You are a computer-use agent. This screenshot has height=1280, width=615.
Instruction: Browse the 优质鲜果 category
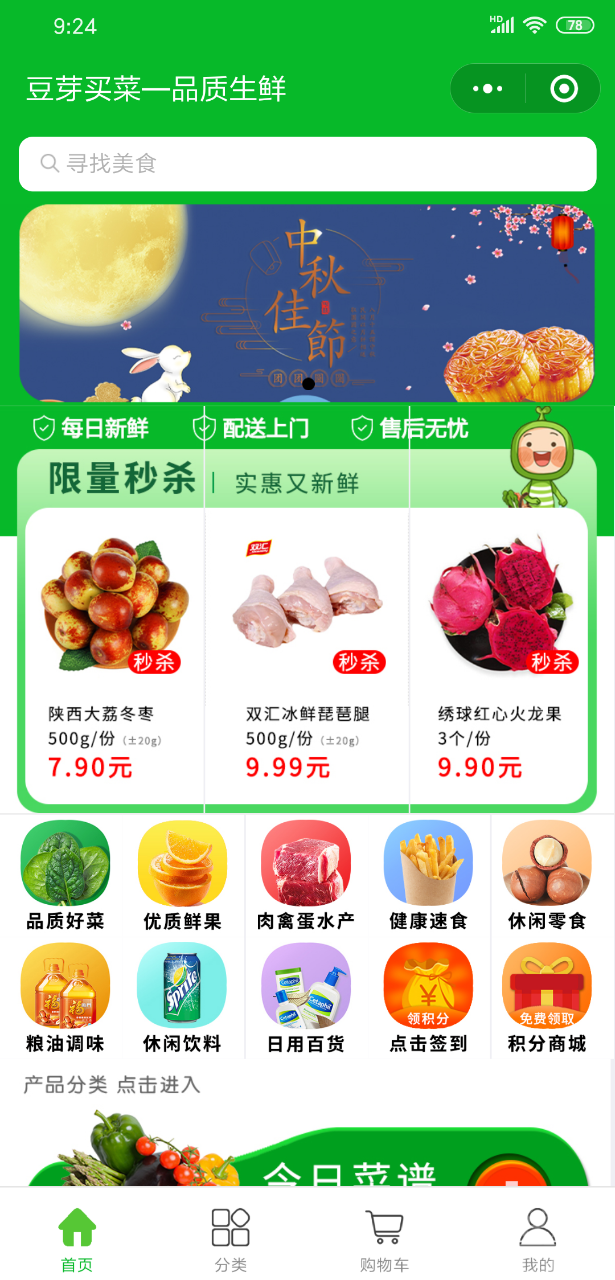point(182,875)
